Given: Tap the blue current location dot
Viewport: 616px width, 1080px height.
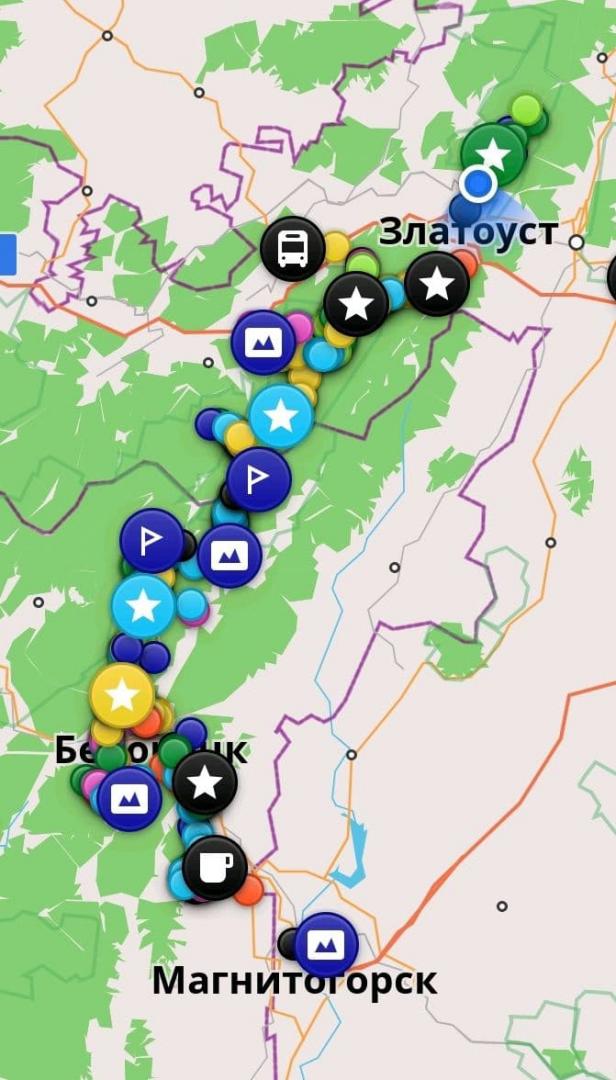Looking at the screenshot, I should pyautogui.click(x=478, y=184).
